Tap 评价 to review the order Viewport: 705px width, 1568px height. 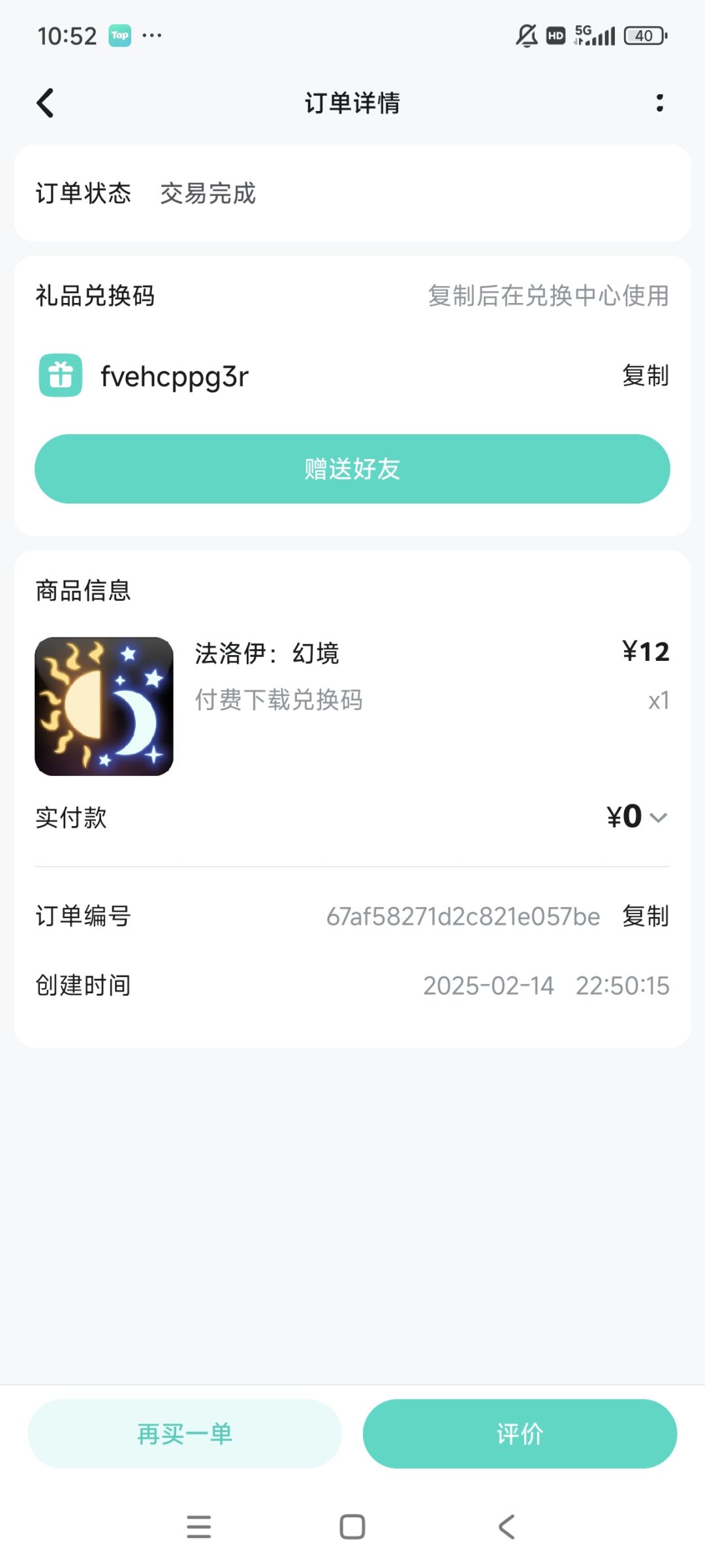520,1433
